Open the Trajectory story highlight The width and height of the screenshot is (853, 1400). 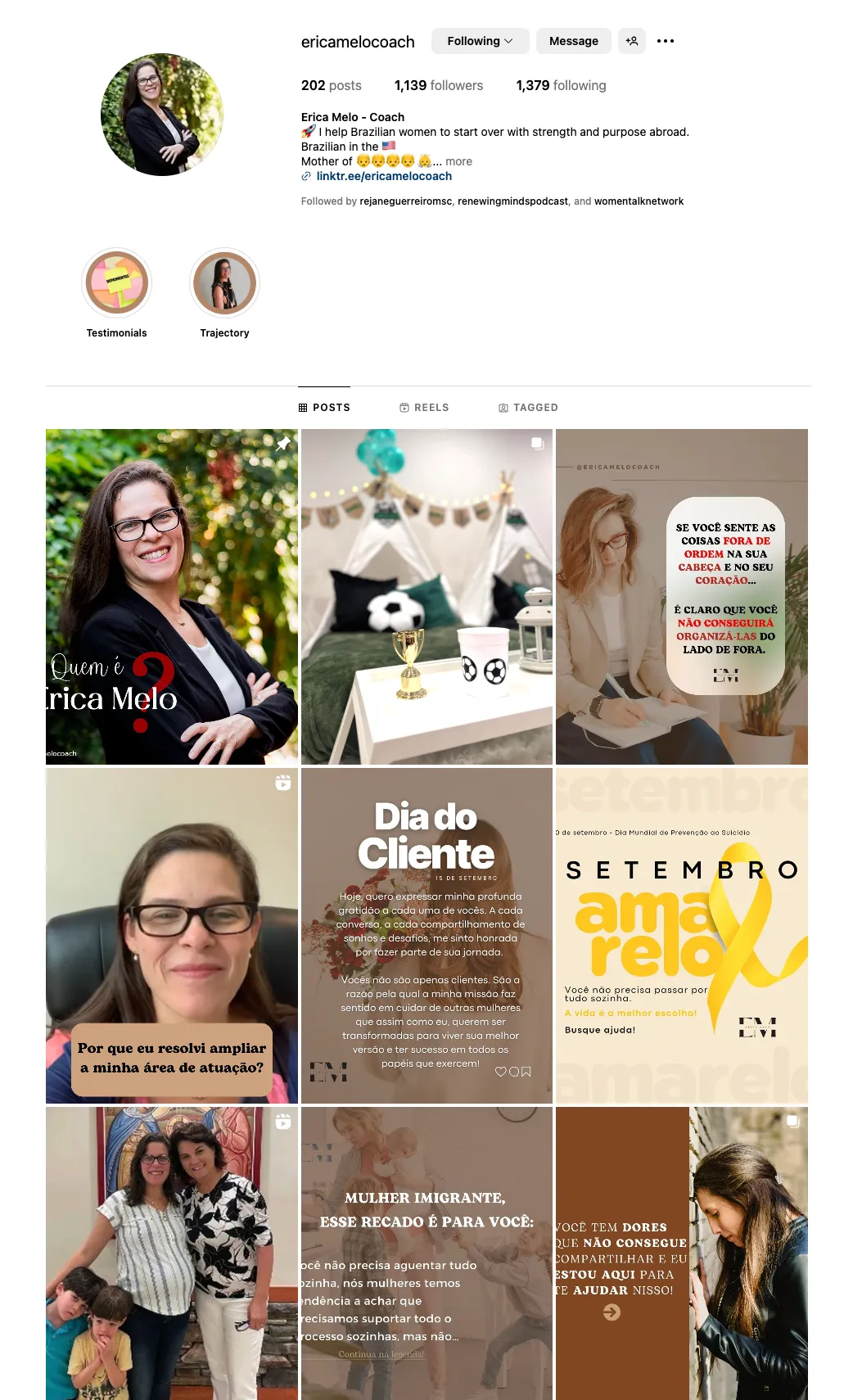[224, 283]
